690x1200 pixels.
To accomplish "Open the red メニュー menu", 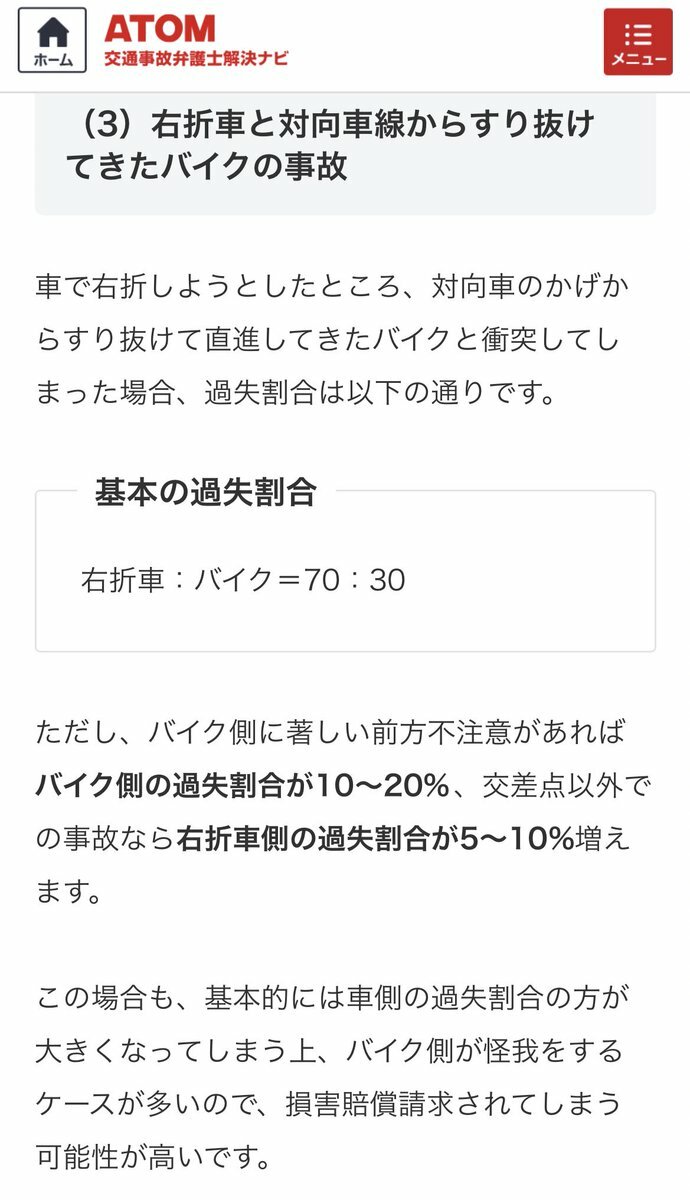I will 638,41.
